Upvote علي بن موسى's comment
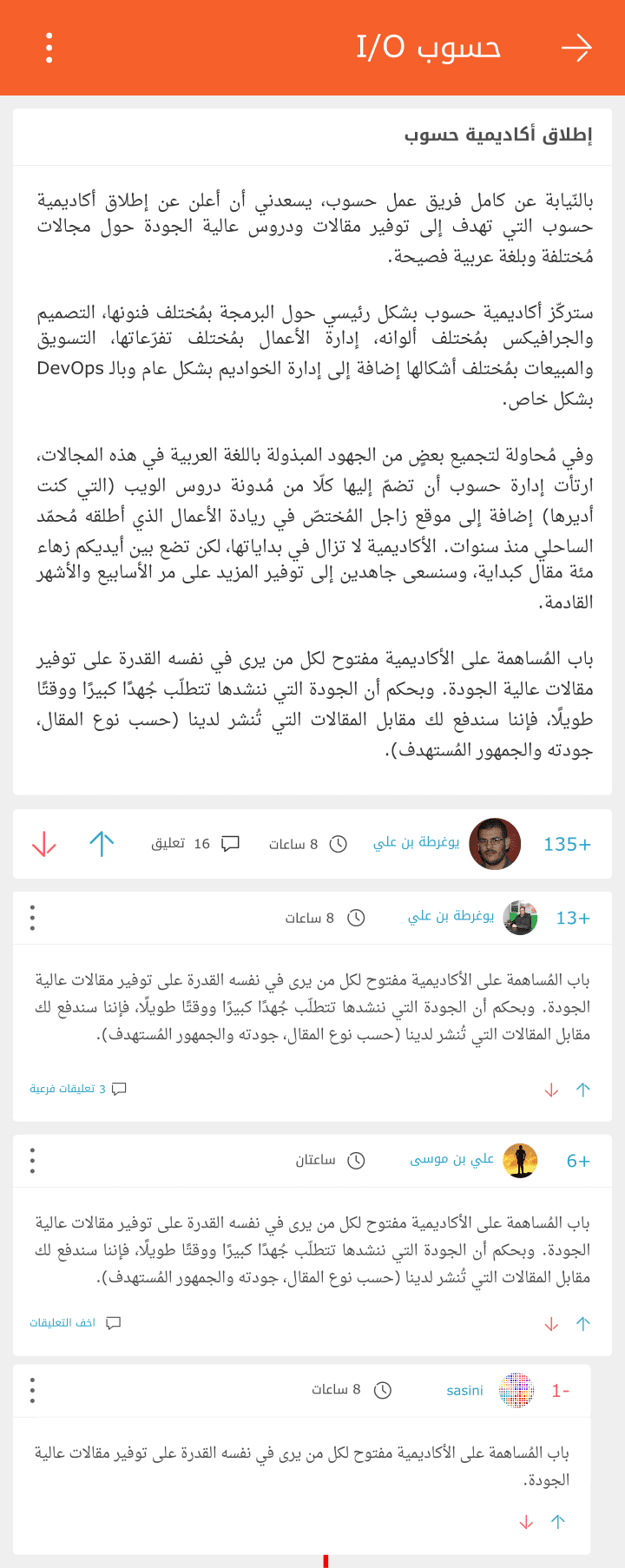Viewport: 625px width, 1568px height. (583, 1324)
